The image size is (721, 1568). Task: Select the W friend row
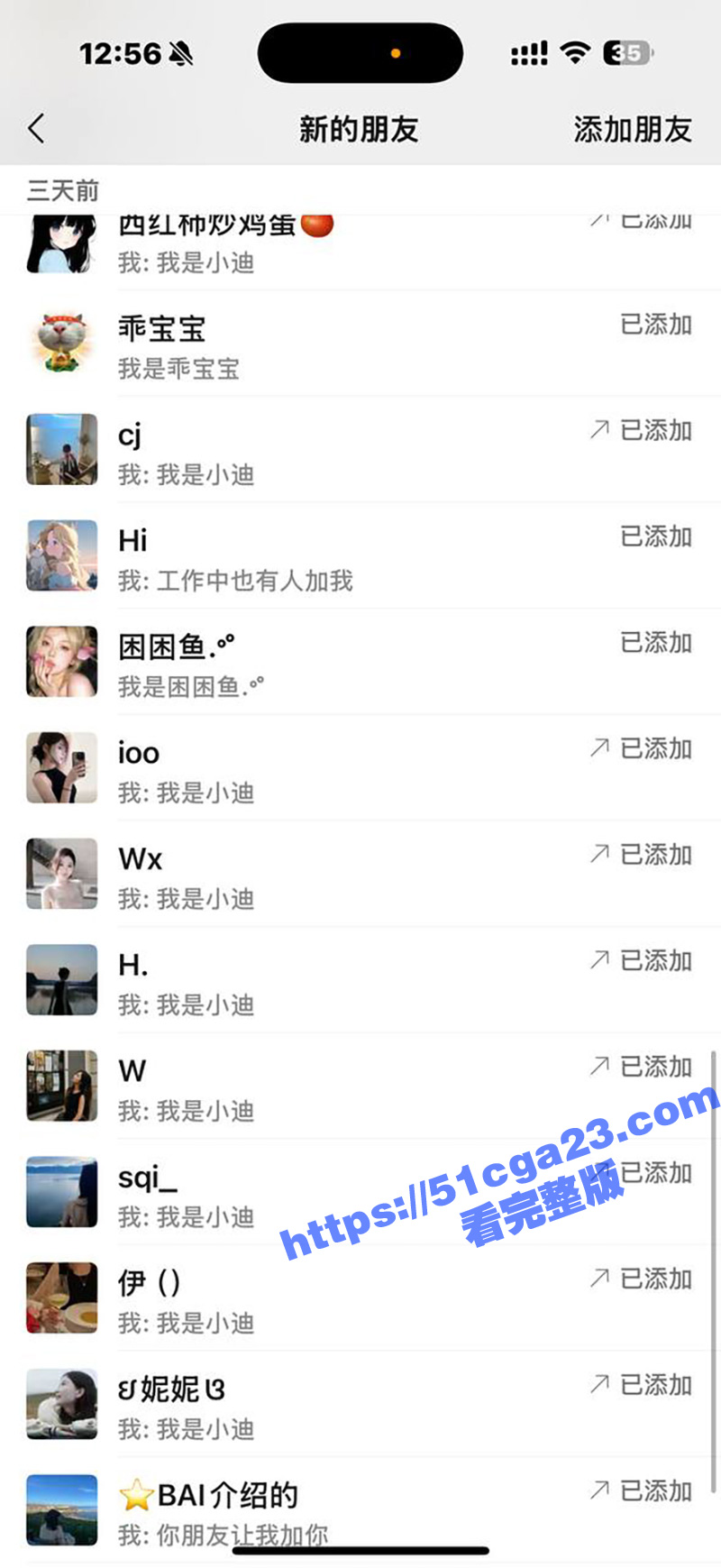point(360,1086)
